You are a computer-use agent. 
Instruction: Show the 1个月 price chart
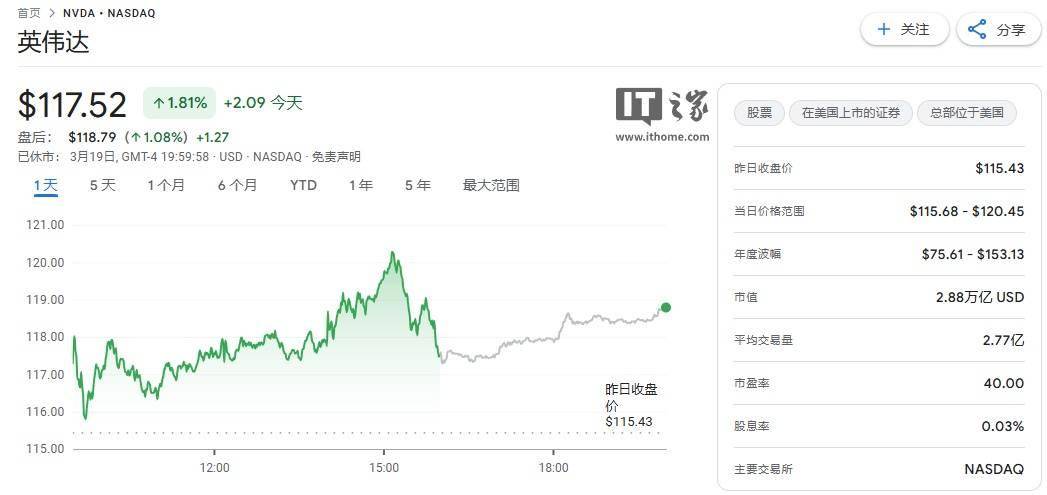166,185
